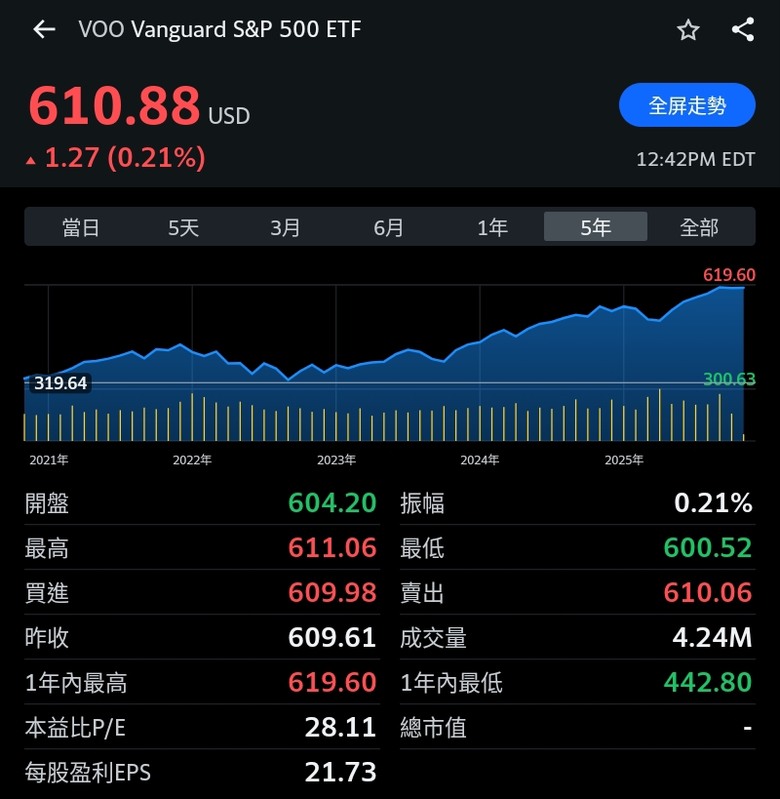The height and width of the screenshot is (799, 780).
Task: Select the 5年 chart range
Action: (x=595, y=227)
